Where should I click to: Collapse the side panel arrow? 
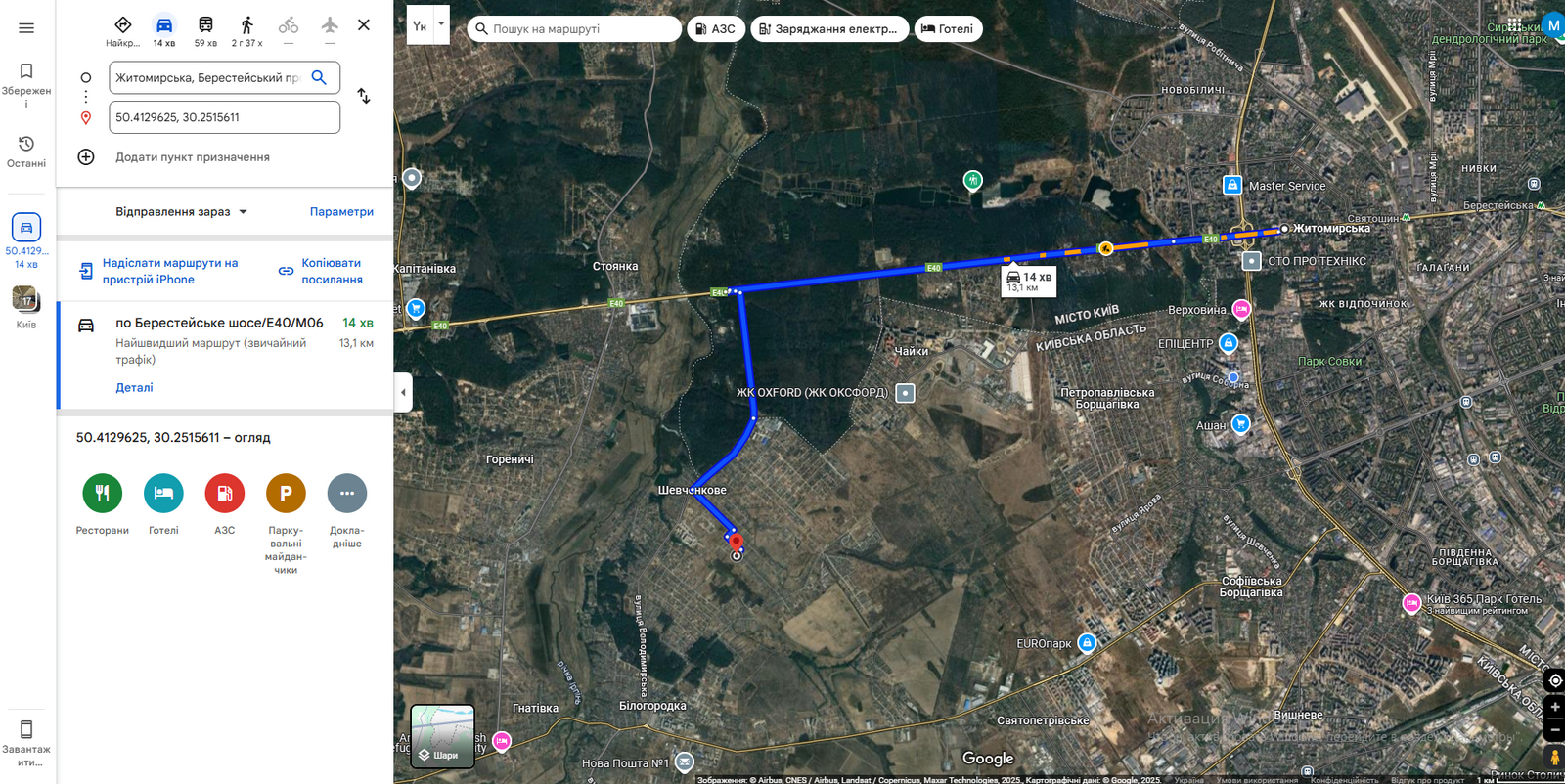coord(403,392)
